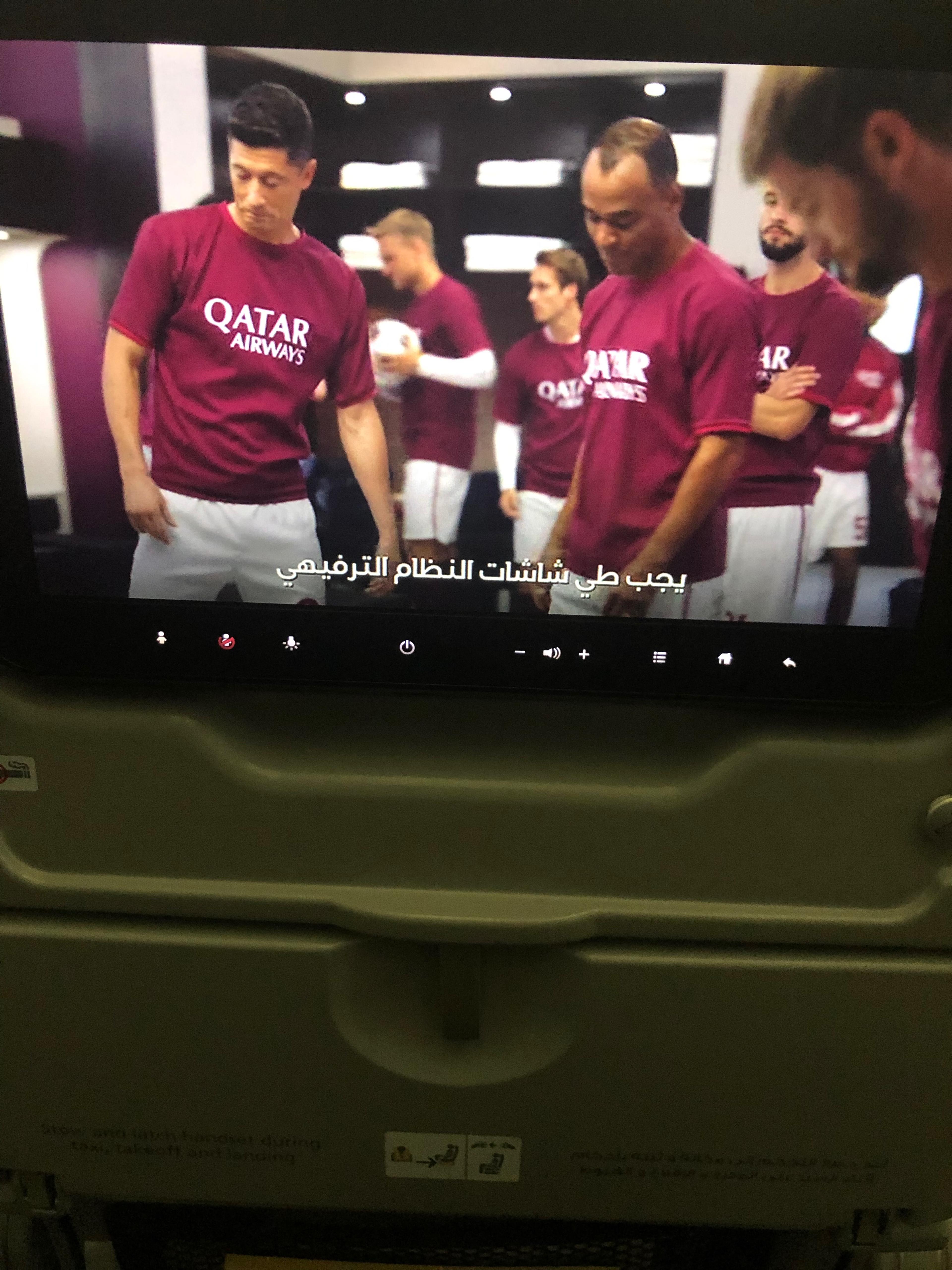Increase volume with the plus button

pos(584,655)
